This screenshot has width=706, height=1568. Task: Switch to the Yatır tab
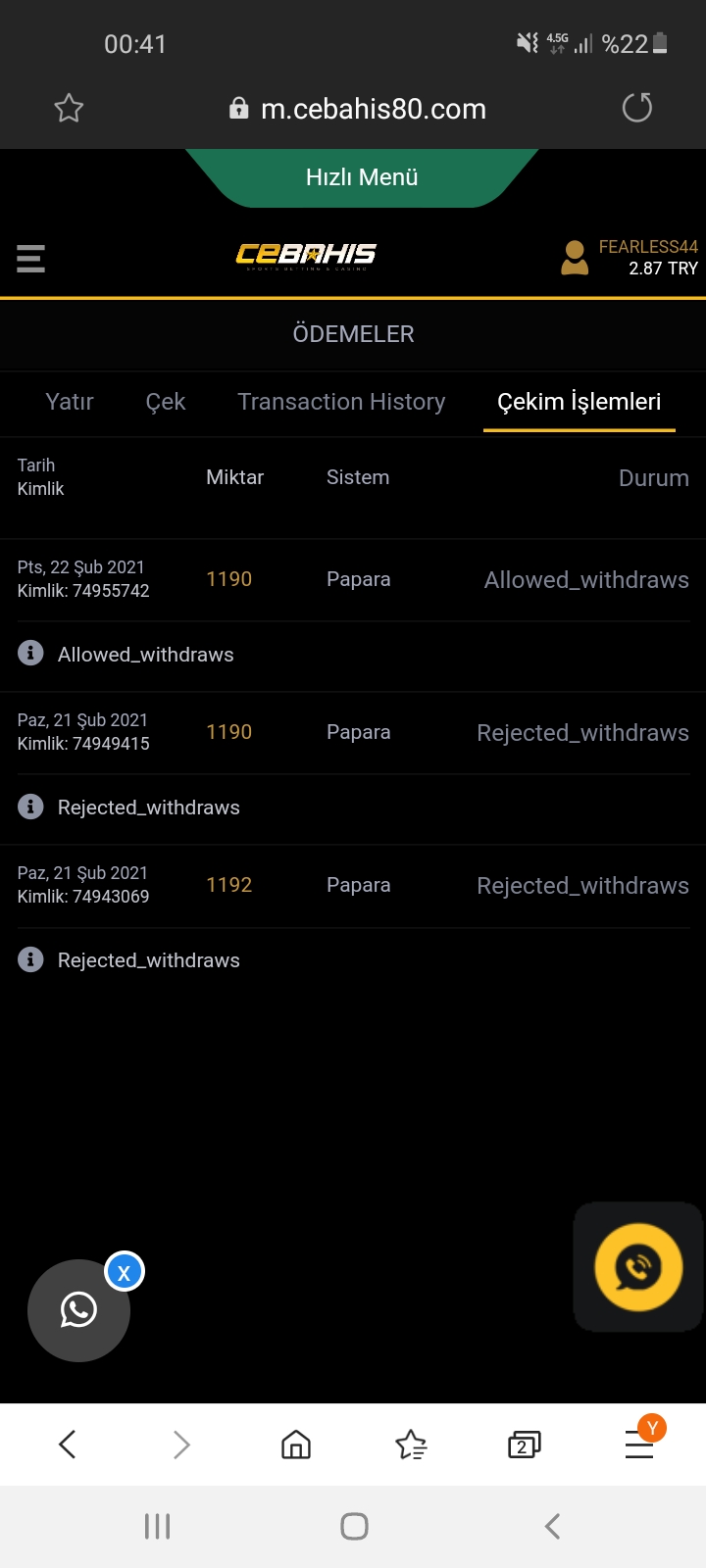pyautogui.click(x=70, y=402)
